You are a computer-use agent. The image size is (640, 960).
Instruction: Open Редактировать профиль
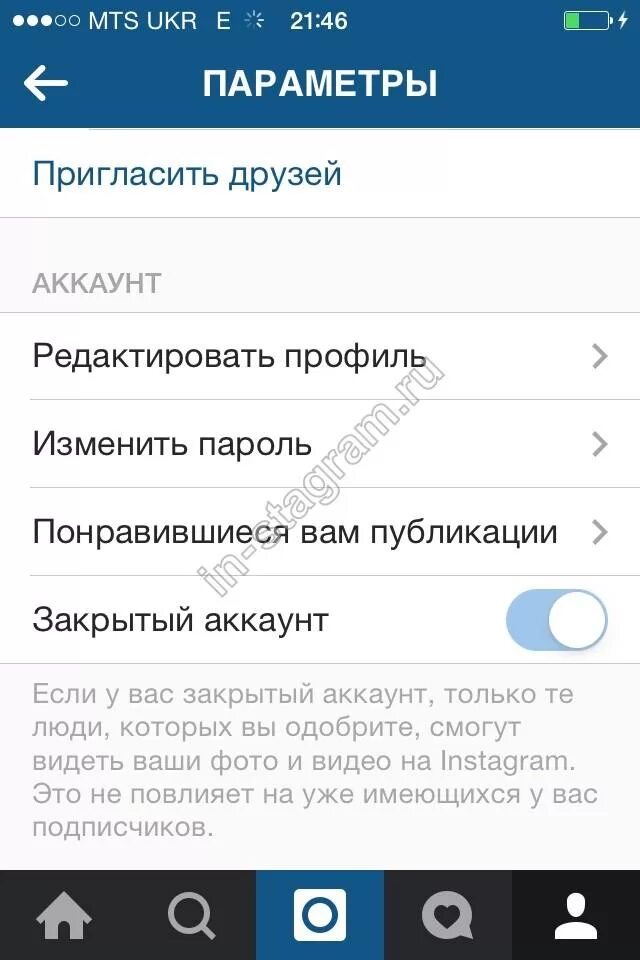320,356
